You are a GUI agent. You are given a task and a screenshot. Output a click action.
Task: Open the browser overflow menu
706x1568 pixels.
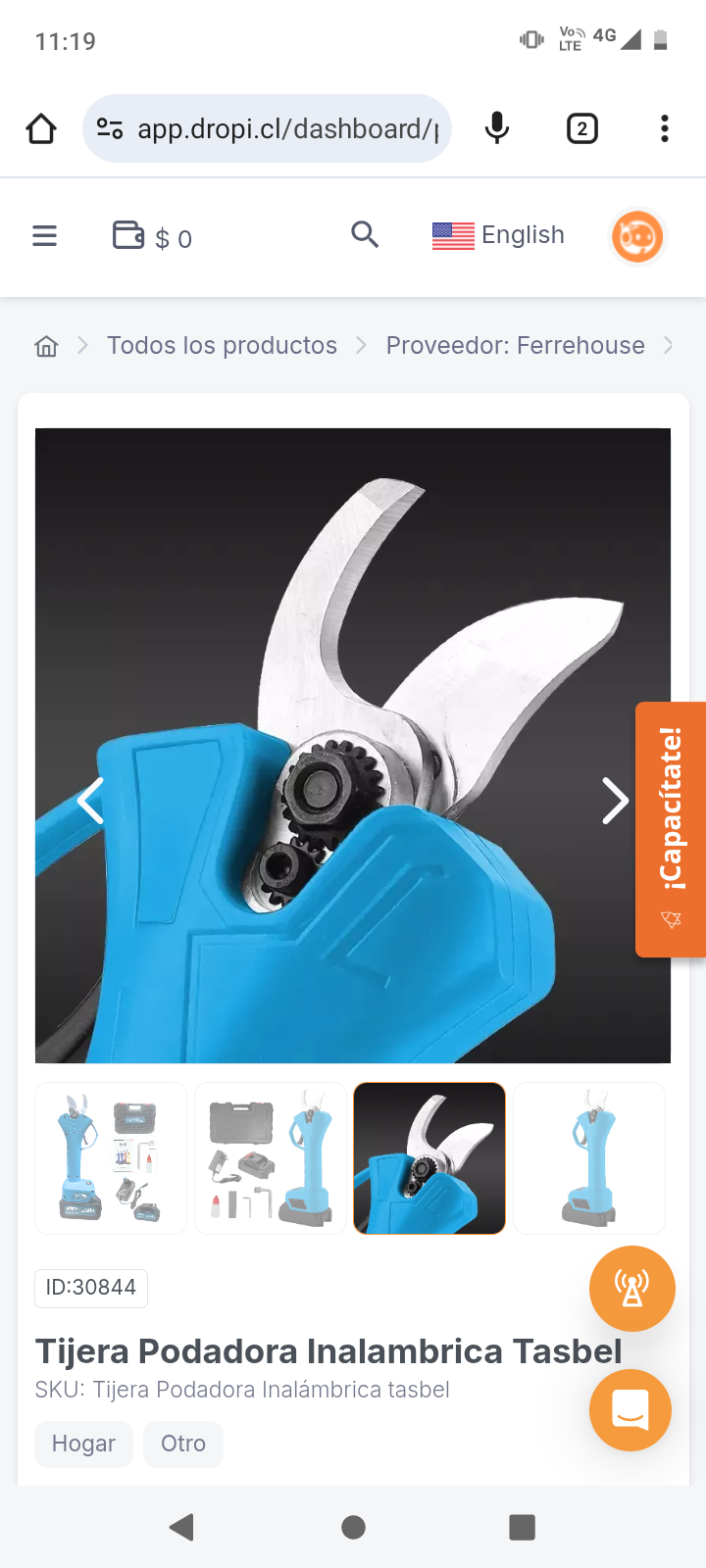664,128
